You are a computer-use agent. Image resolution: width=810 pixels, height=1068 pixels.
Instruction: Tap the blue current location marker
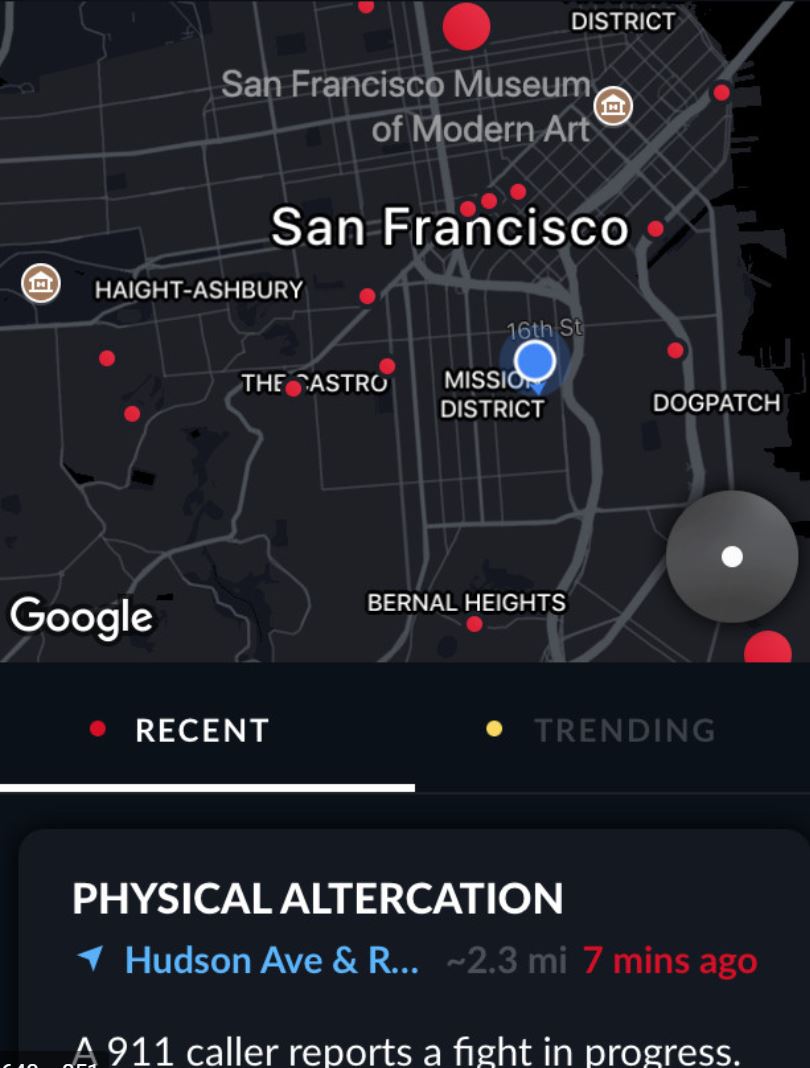pos(535,361)
